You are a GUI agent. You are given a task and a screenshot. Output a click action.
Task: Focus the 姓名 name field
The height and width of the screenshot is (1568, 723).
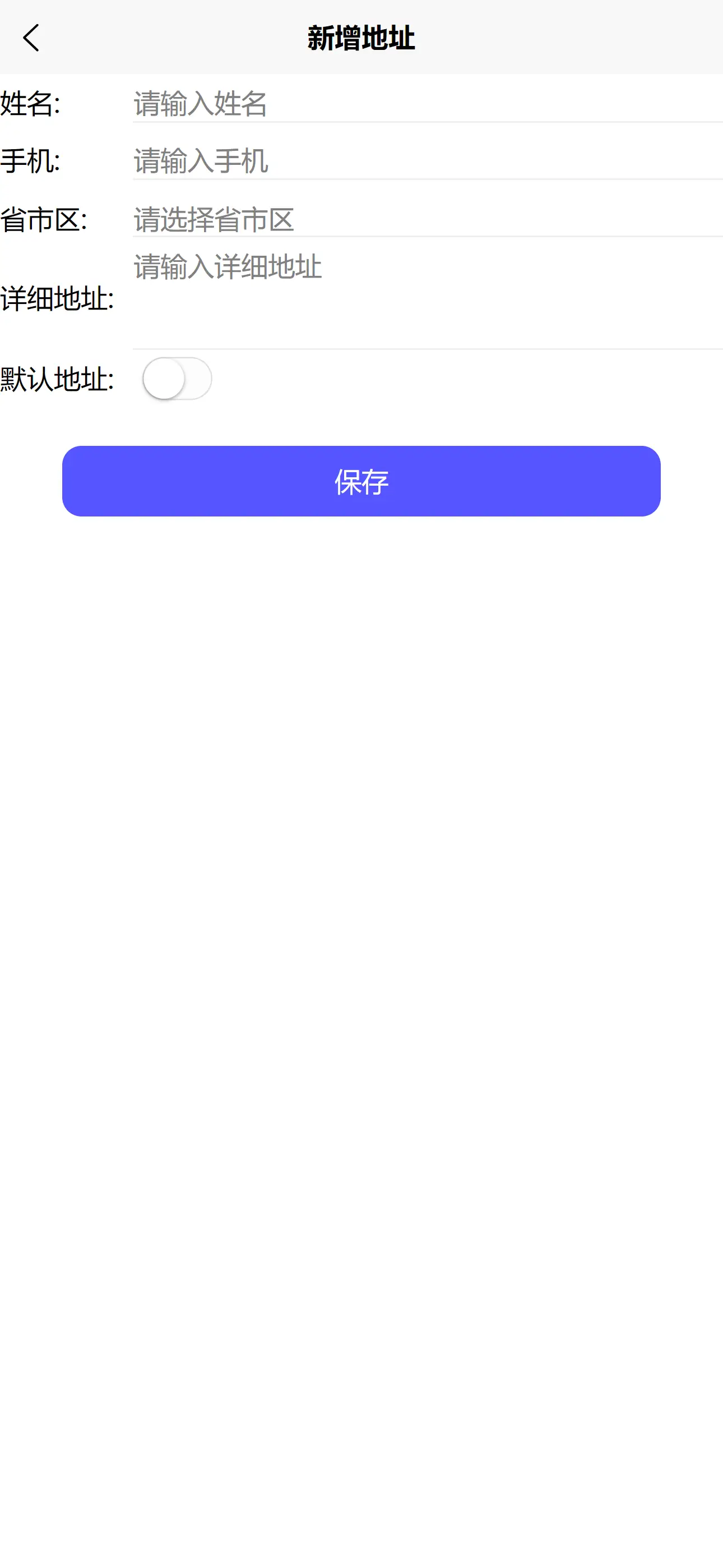tap(427, 104)
